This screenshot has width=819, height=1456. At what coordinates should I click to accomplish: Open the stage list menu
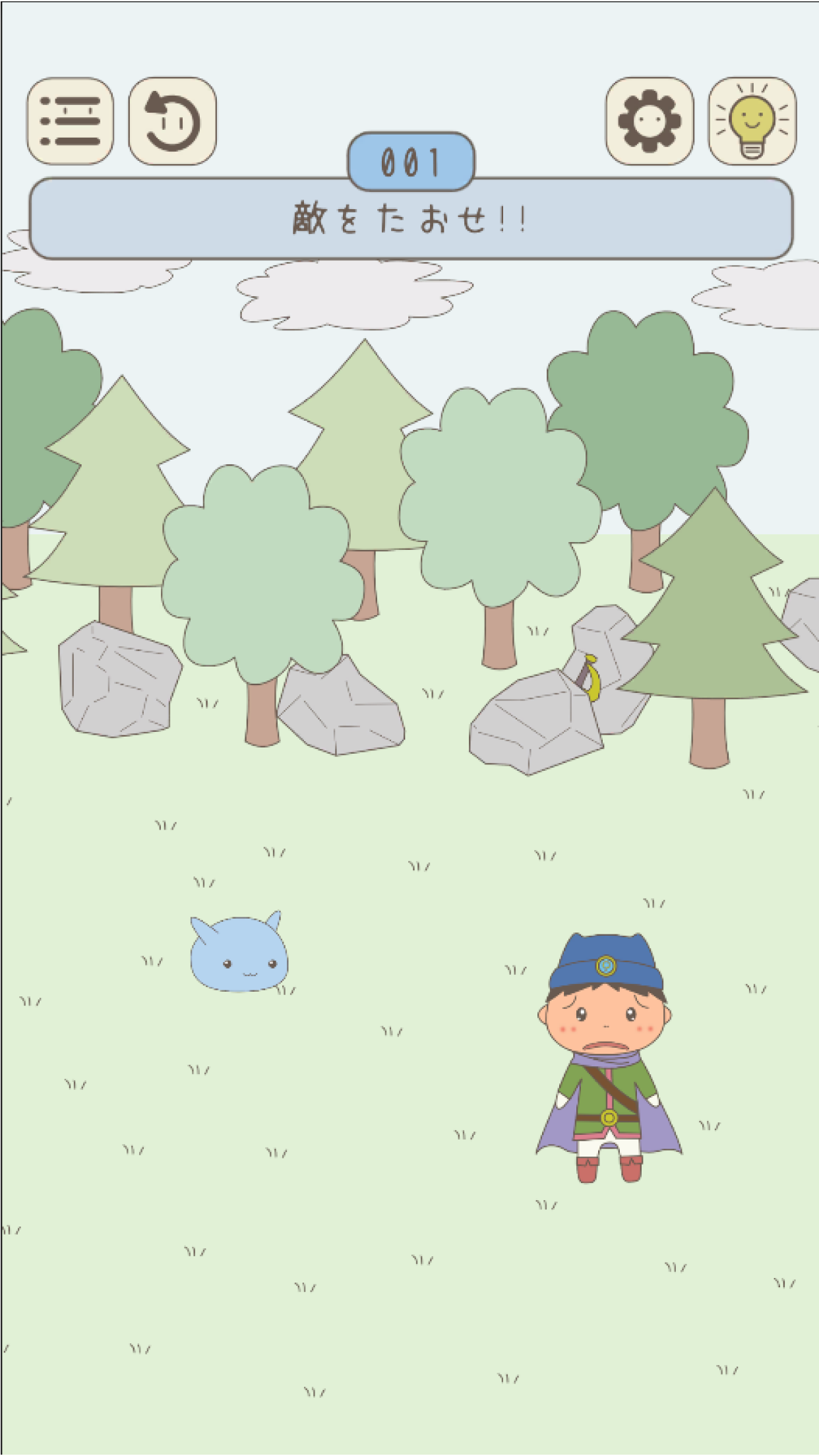[x=71, y=121]
